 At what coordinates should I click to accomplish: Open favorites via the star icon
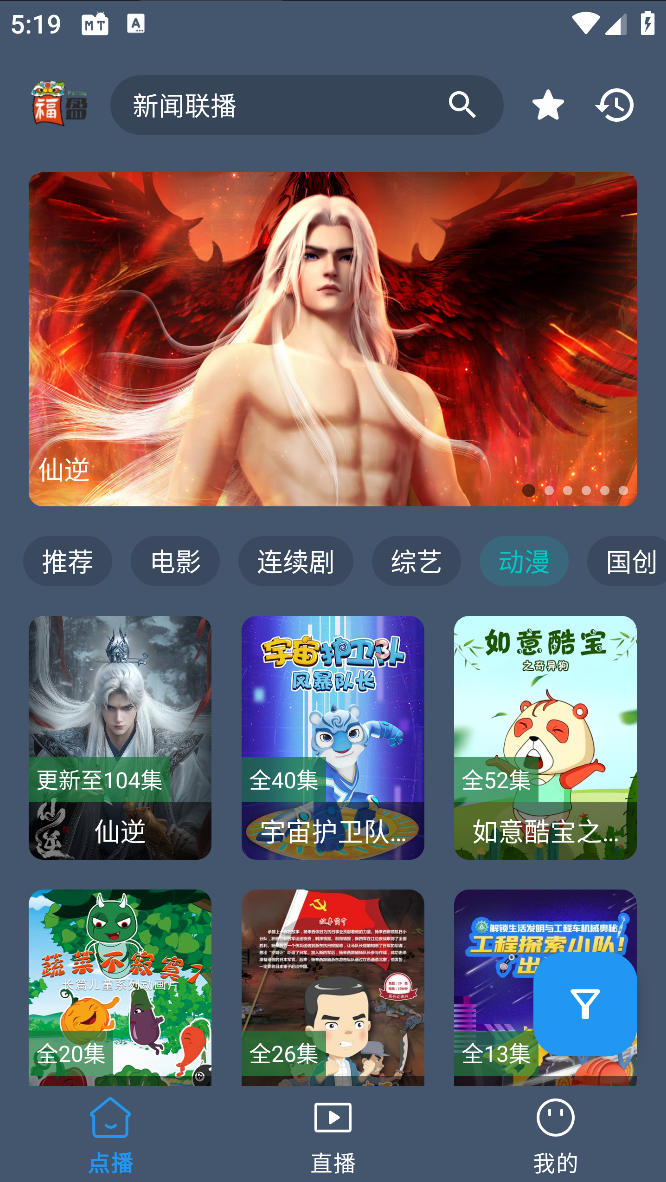click(x=548, y=105)
